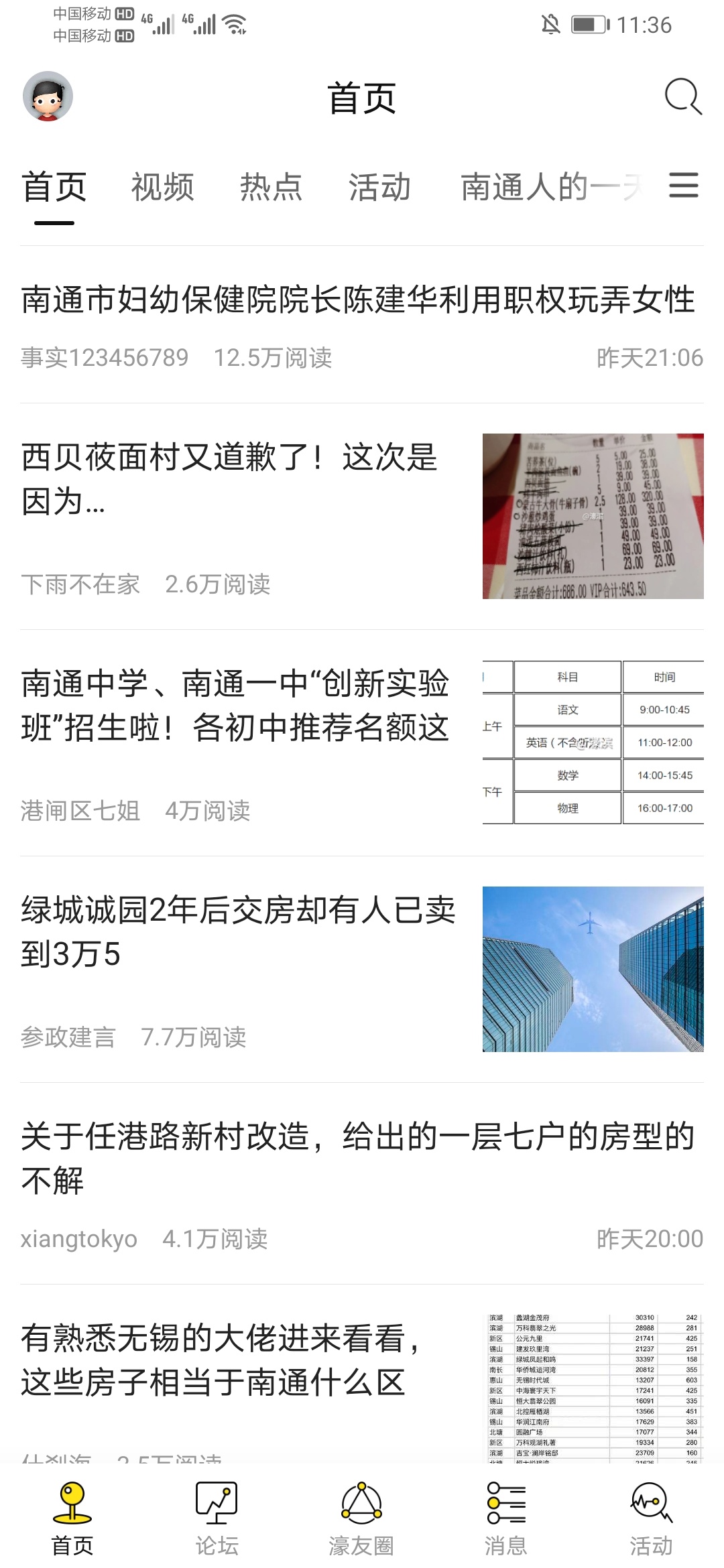Go to the 活动 top tab
Screen dimensions: 724x1568
[x=379, y=187]
